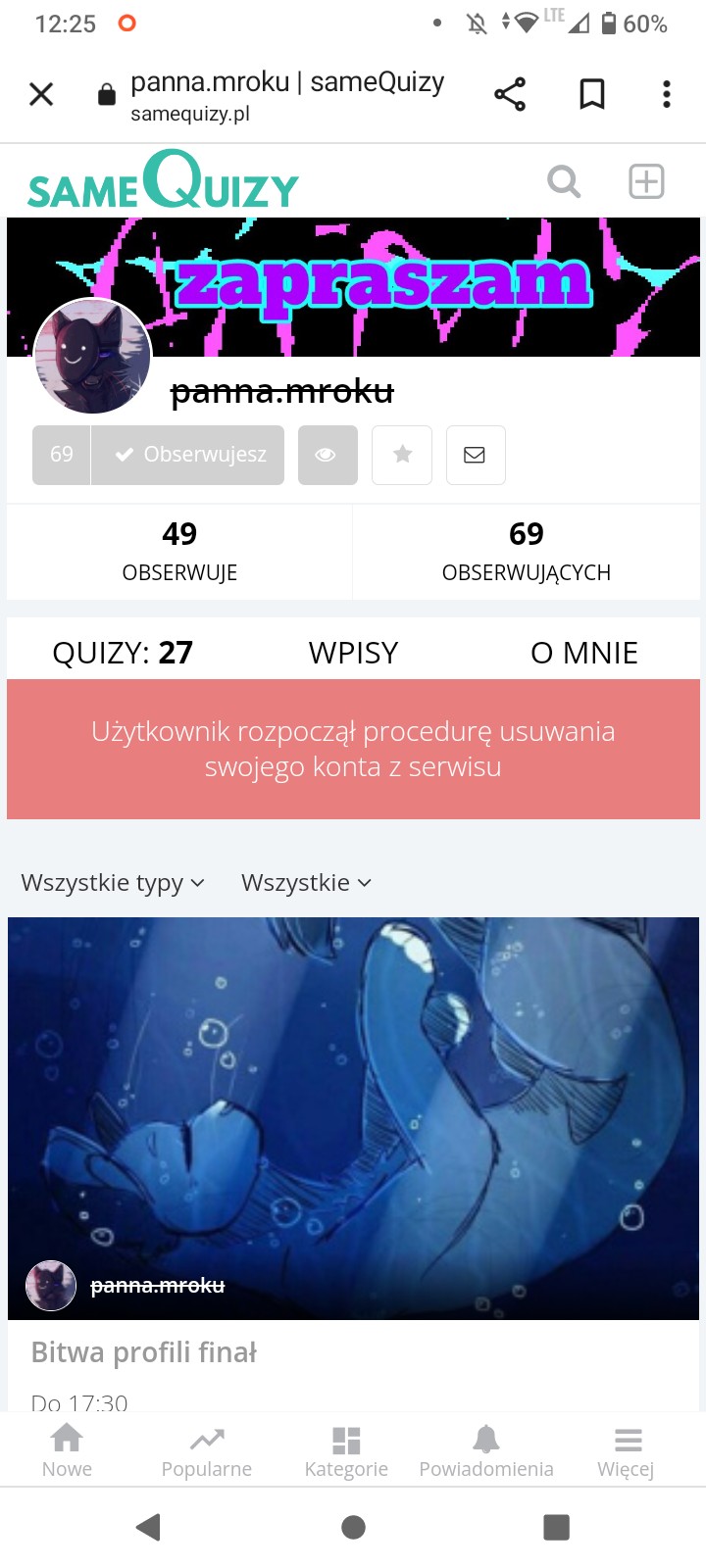Close the browser tab

(x=41, y=94)
